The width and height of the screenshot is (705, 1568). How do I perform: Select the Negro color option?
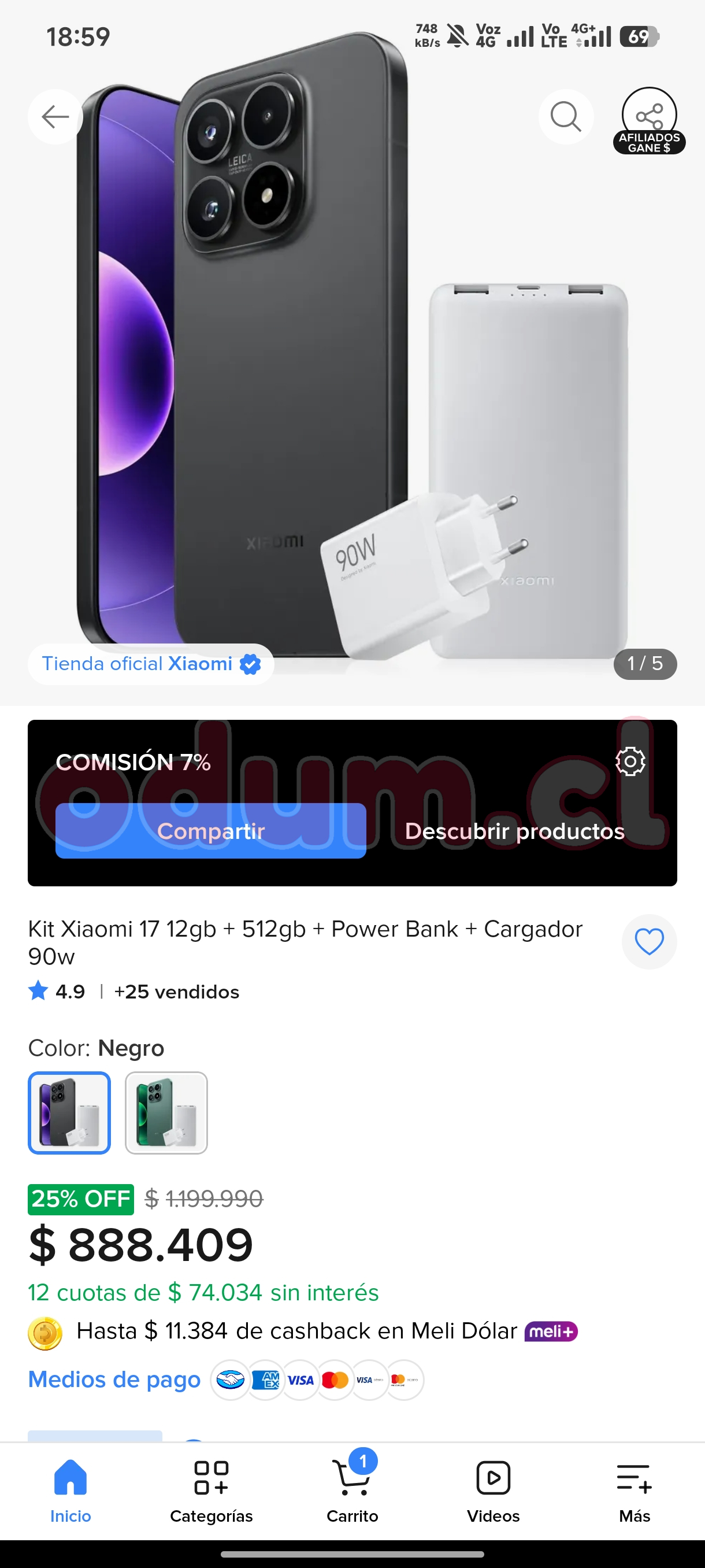click(69, 1113)
